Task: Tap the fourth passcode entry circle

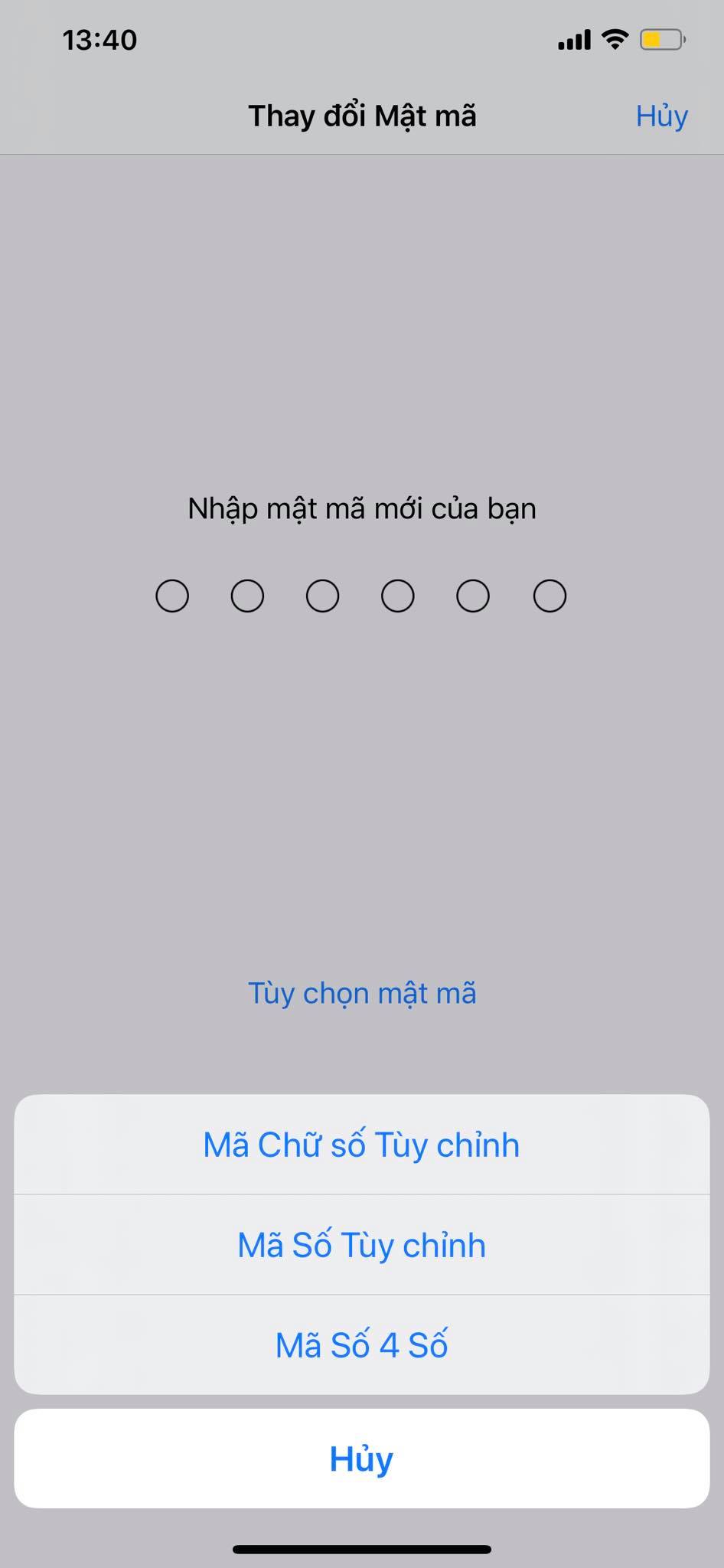Action: (x=397, y=596)
